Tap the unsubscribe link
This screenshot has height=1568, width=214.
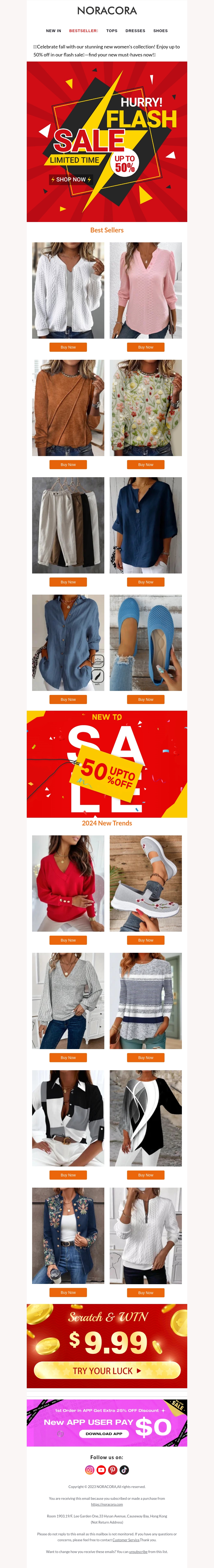pyautogui.click(x=138, y=1552)
